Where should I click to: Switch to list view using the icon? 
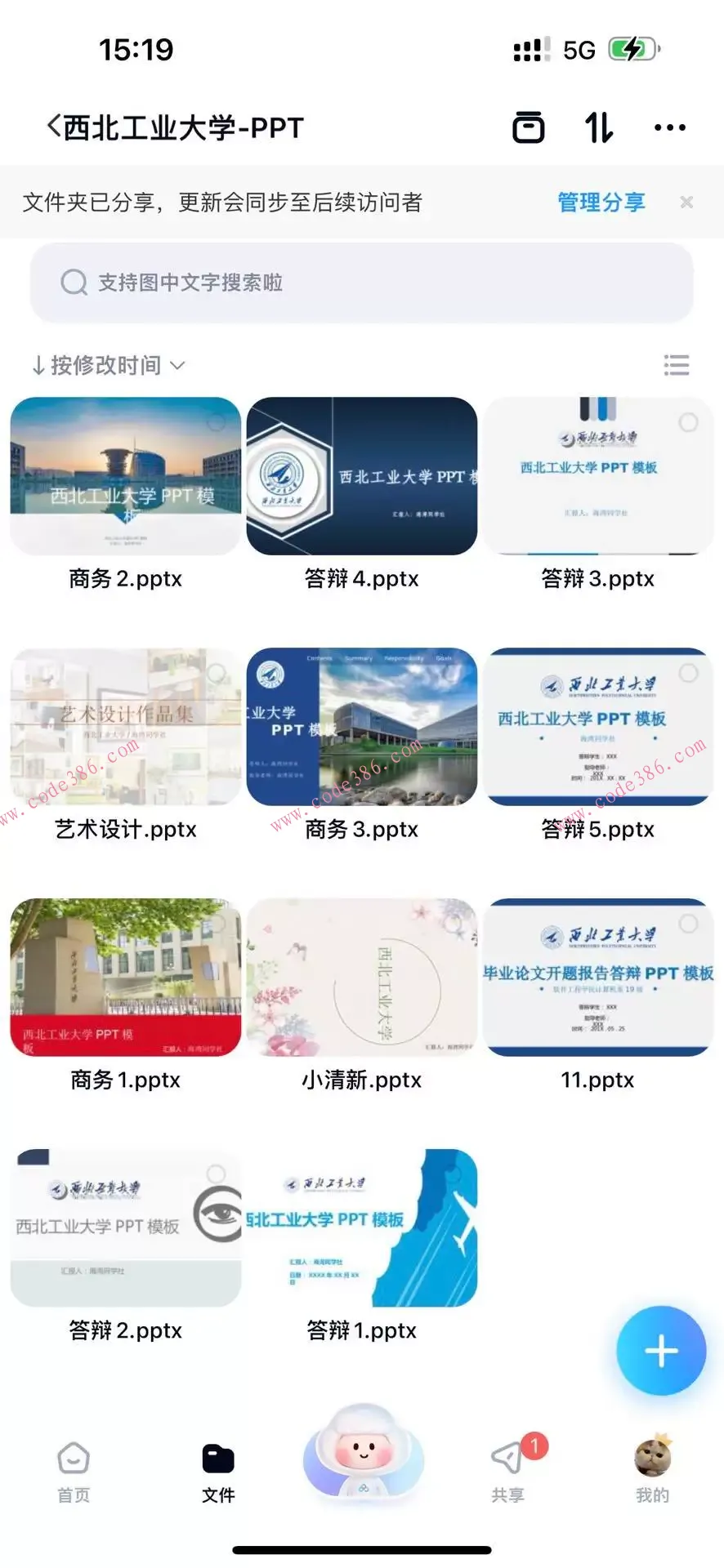tap(677, 365)
